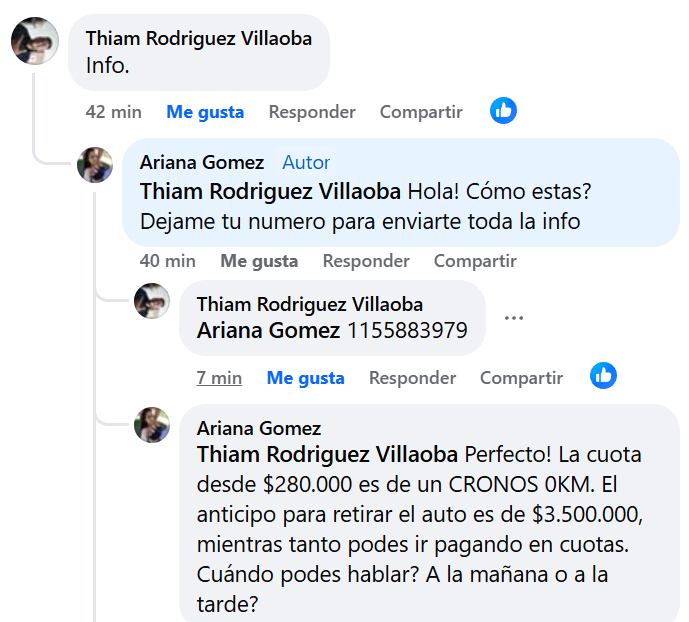Share Thiam's 'Info.' comment
The height and width of the screenshot is (622, 689).
tap(421, 112)
